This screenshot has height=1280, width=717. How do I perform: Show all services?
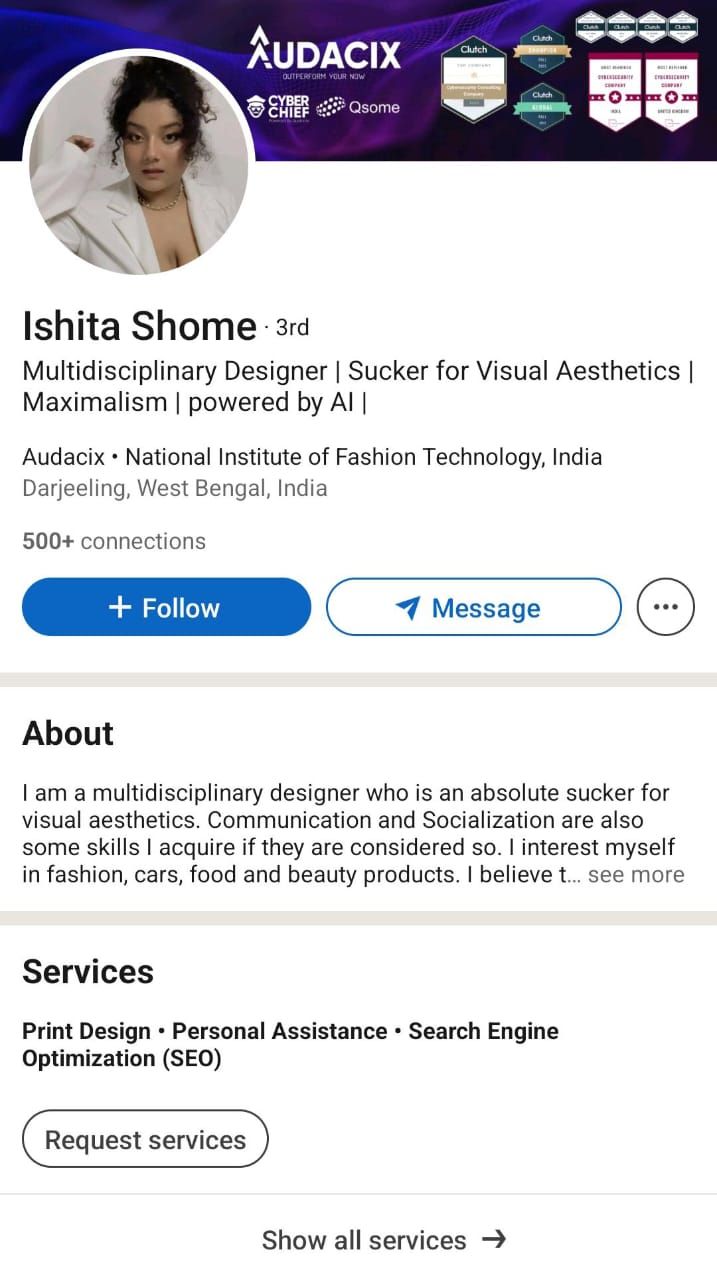pyautogui.click(x=383, y=1240)
